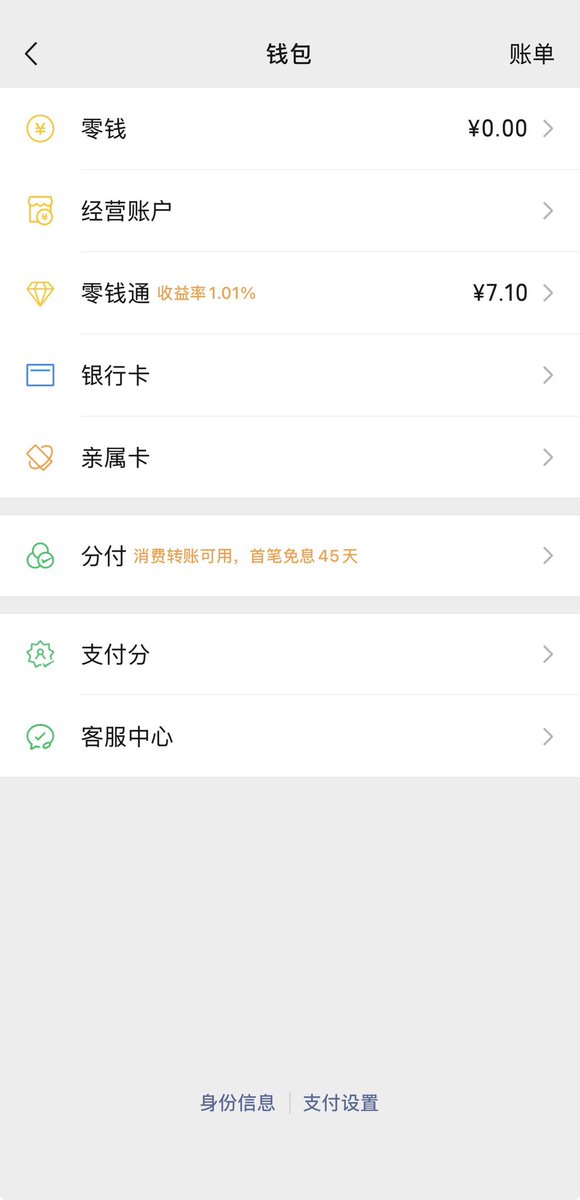The height and width of the screenshot is (1200, 580).
Task: Open 零钱通 showing ¥7.10
Action: 290,293
